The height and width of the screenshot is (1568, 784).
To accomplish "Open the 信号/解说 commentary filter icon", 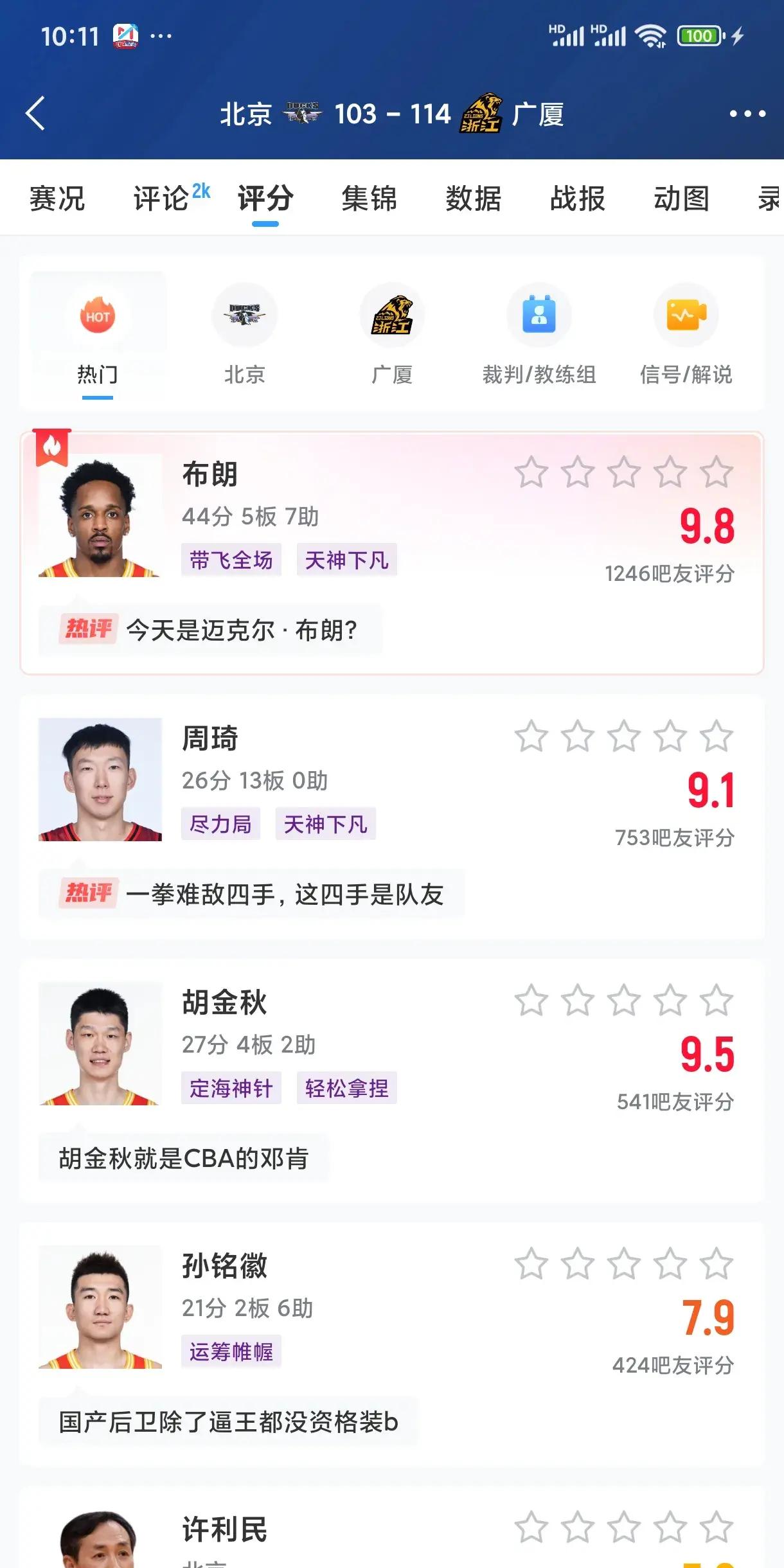I will (686, 315).
